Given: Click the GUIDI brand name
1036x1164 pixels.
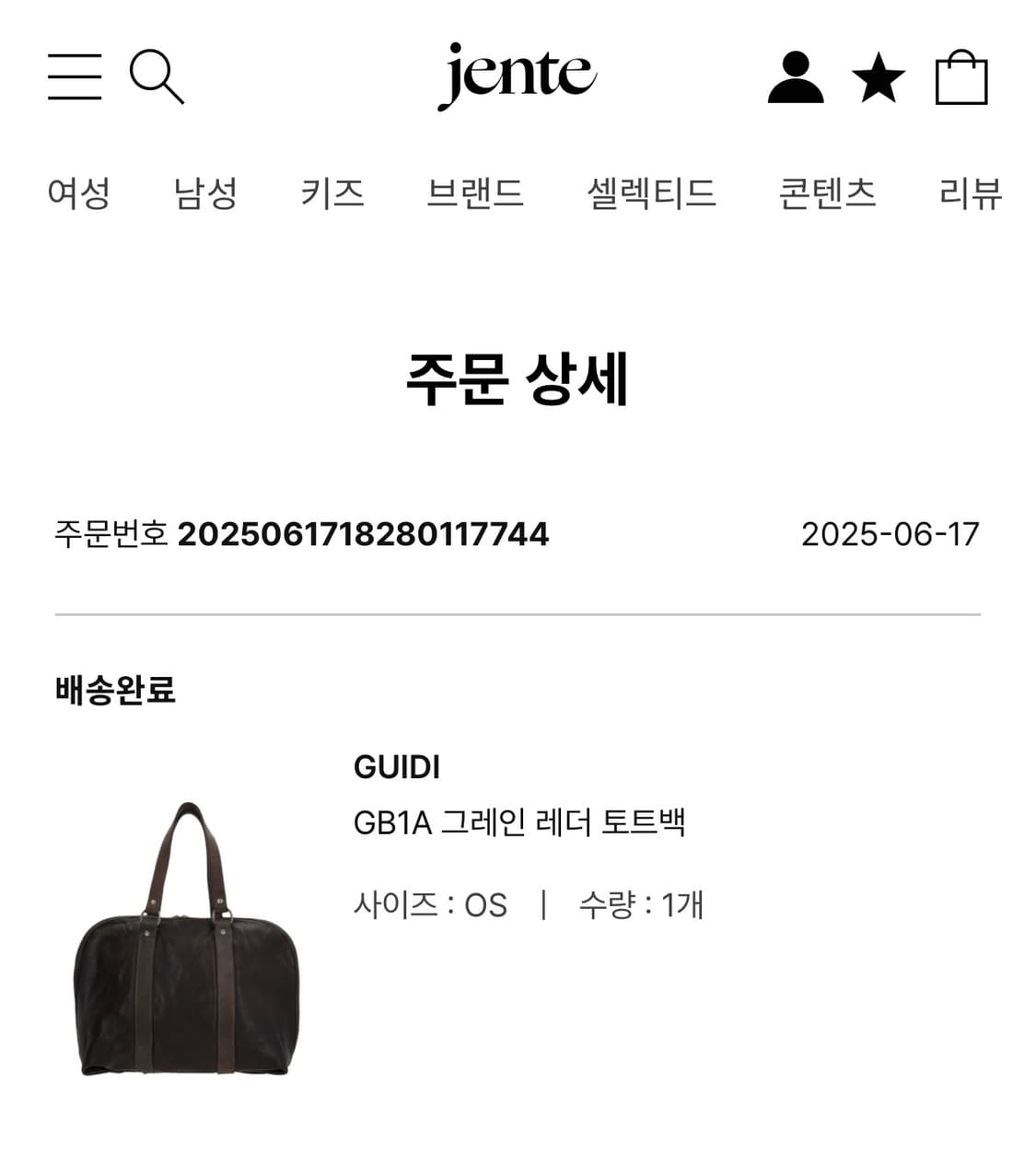Looking at the screenshot, I should coord(394,766).
